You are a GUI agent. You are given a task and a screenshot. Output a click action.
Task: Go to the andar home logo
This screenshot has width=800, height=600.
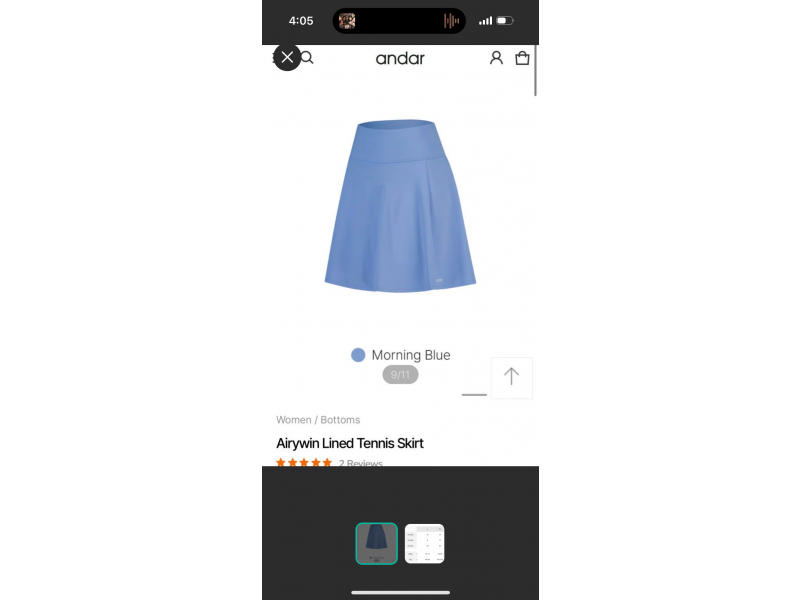coord(400,58)
